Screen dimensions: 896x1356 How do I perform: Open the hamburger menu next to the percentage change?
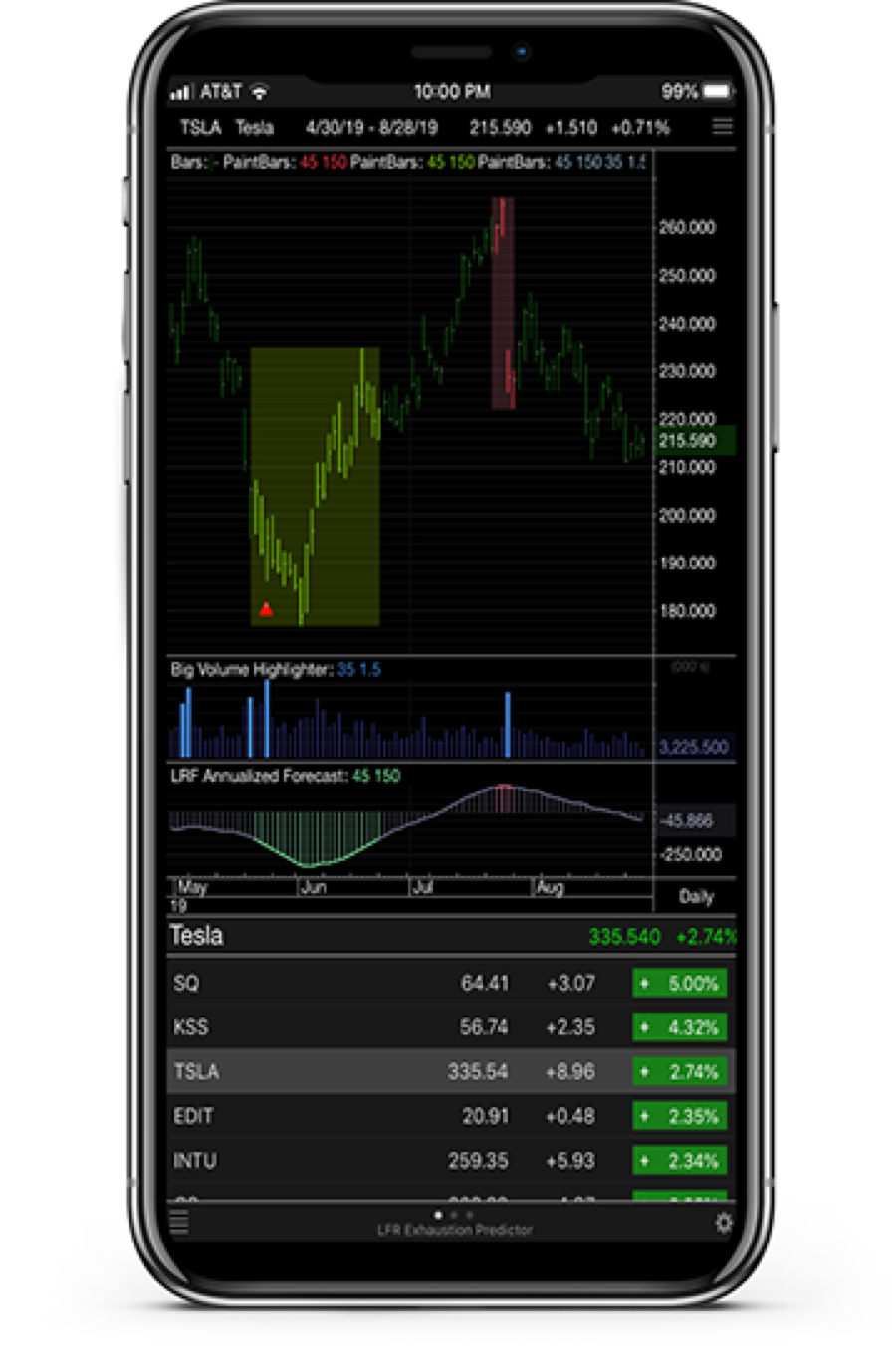(x=723, y=127)
